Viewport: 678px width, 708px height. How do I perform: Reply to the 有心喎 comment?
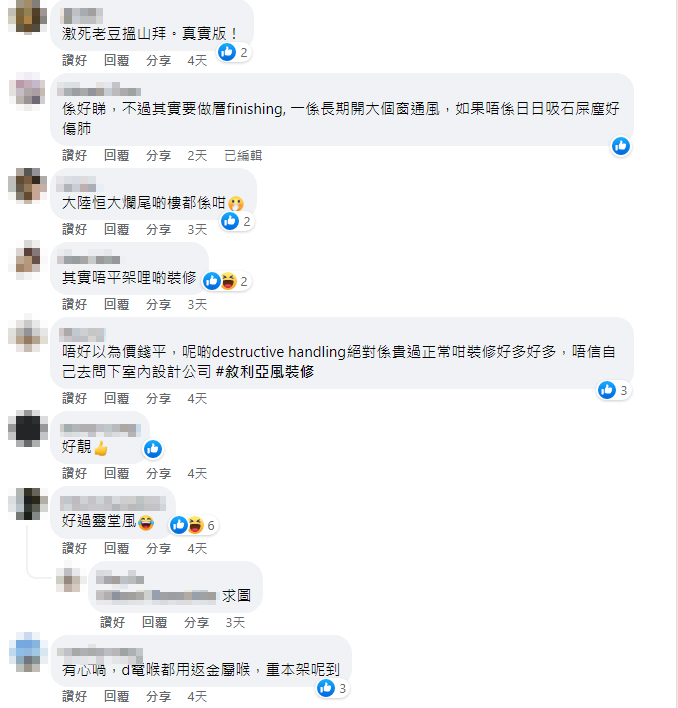(116, 696)
